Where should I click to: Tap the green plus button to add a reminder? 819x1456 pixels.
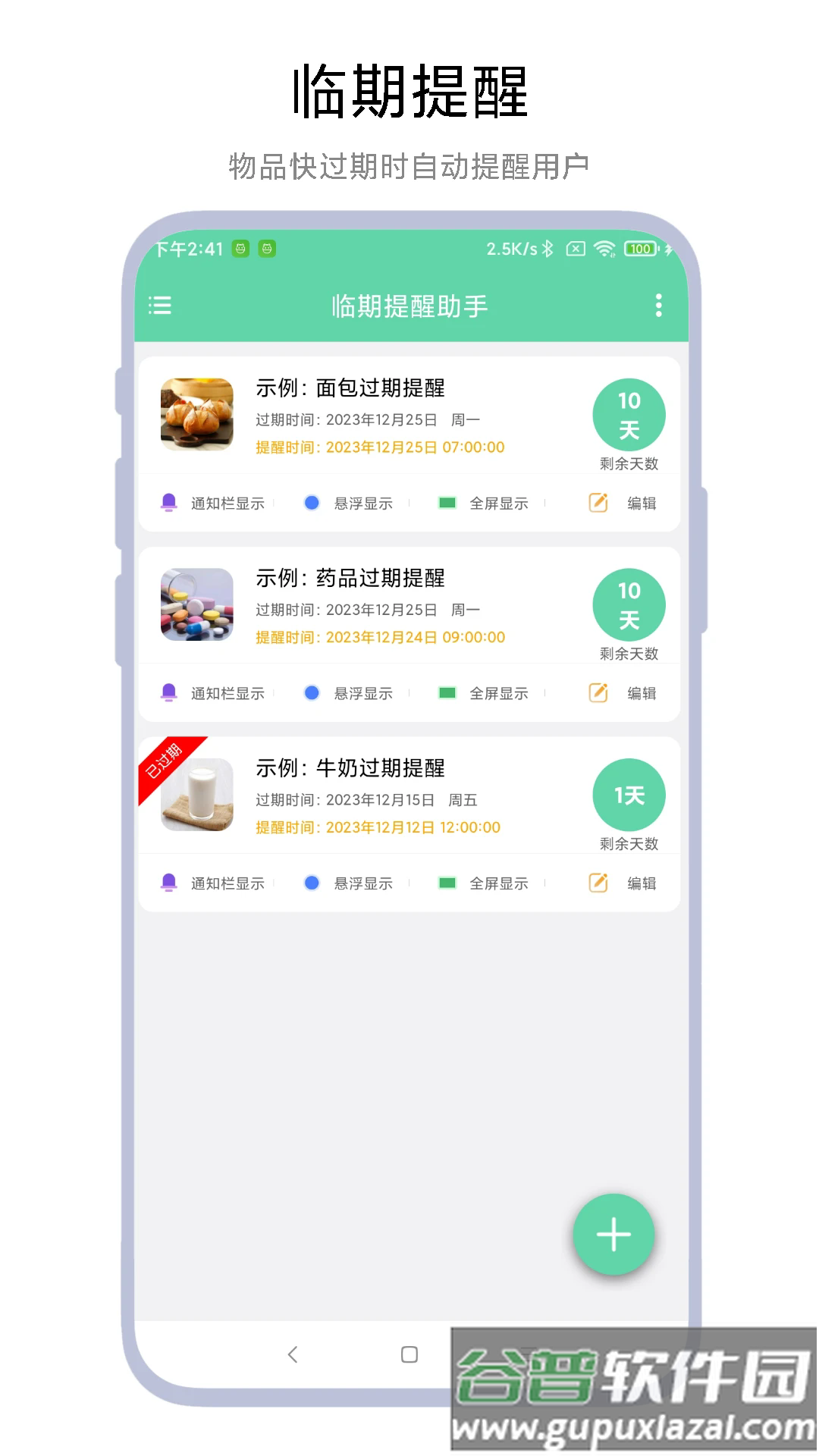point(613,1234)
